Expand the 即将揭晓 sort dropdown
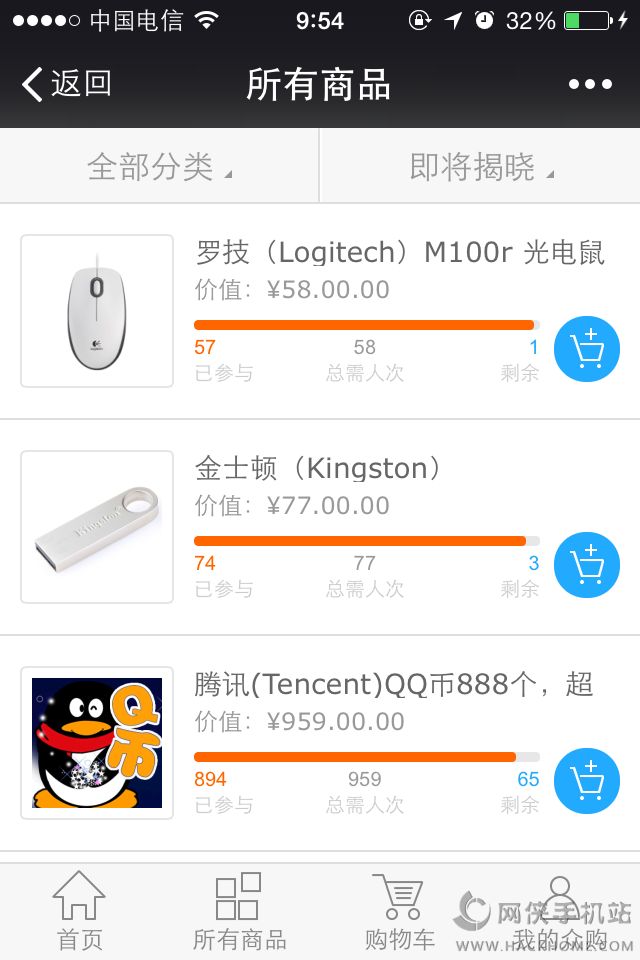 480,166
